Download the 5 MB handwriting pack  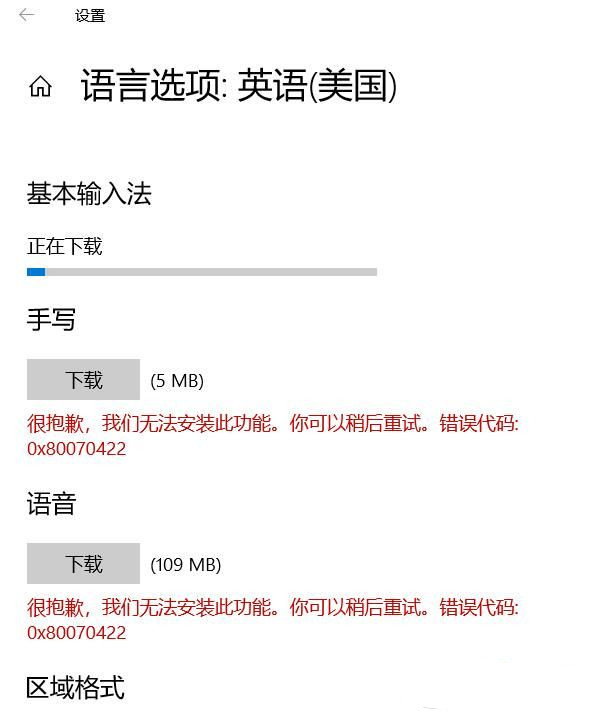[83, 380]
